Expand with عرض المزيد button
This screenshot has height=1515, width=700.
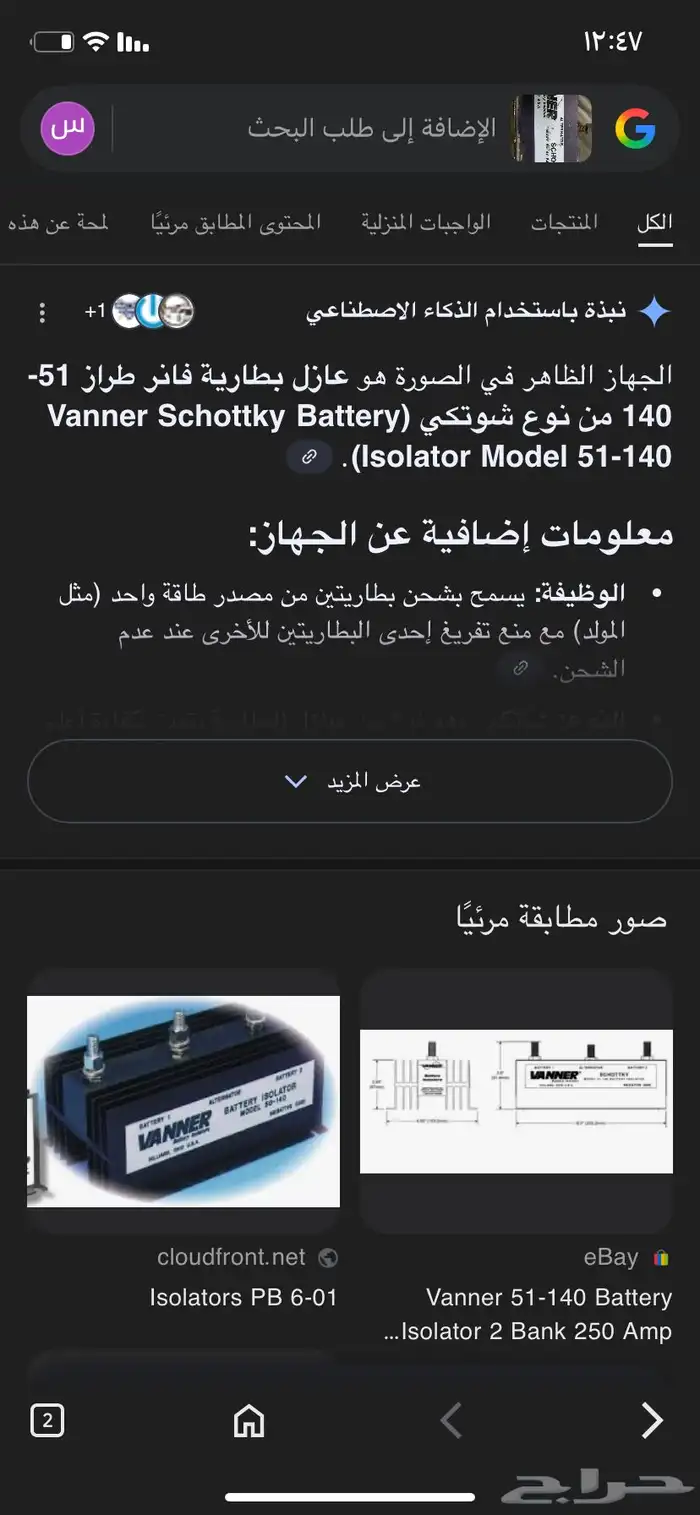click(350, 781)
